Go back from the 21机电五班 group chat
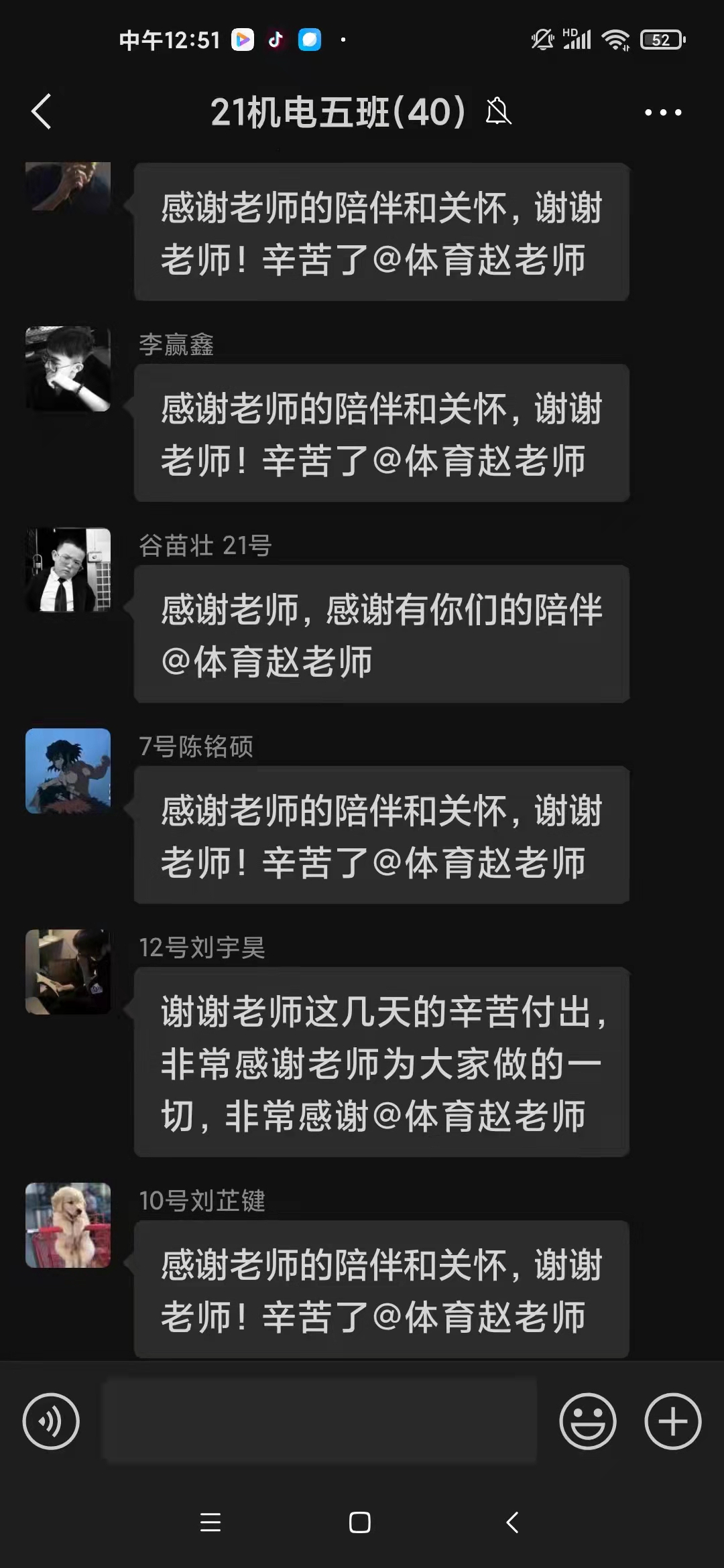The height and width of the screenshot is (1568, 724). (42, 111)
